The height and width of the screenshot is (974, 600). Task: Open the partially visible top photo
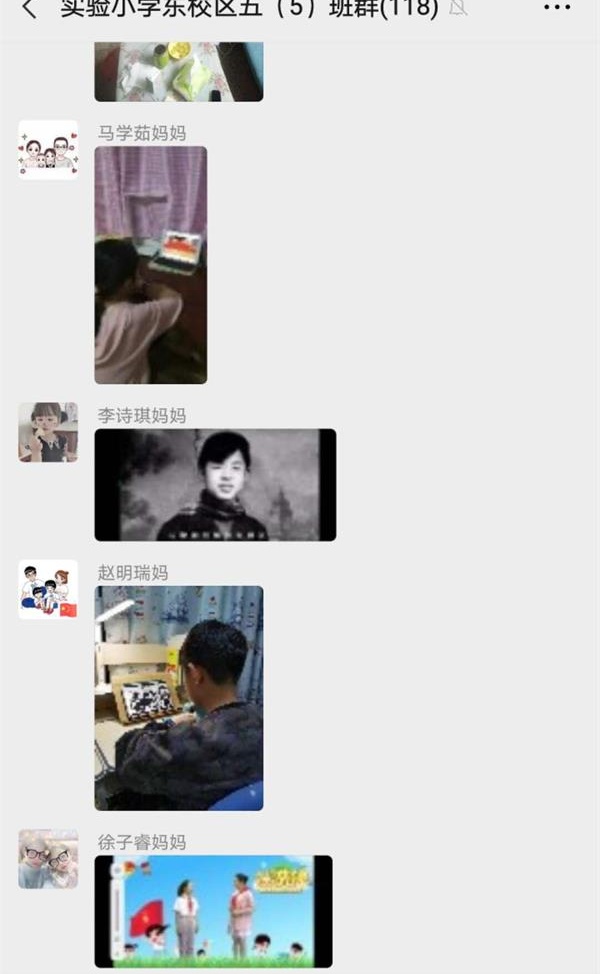click(x=179, y=71)
